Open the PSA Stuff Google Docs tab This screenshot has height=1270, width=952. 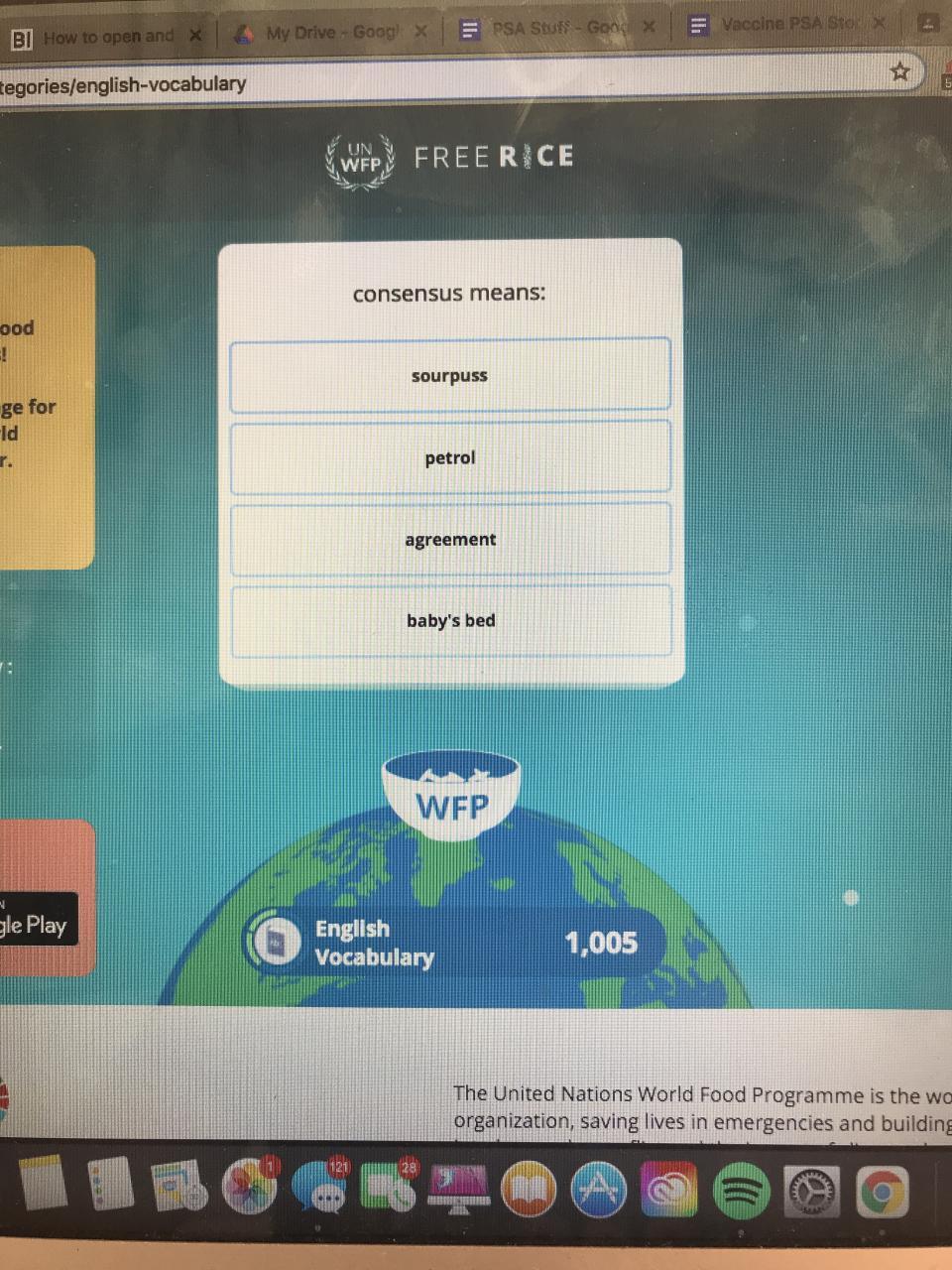pos(555,29)
